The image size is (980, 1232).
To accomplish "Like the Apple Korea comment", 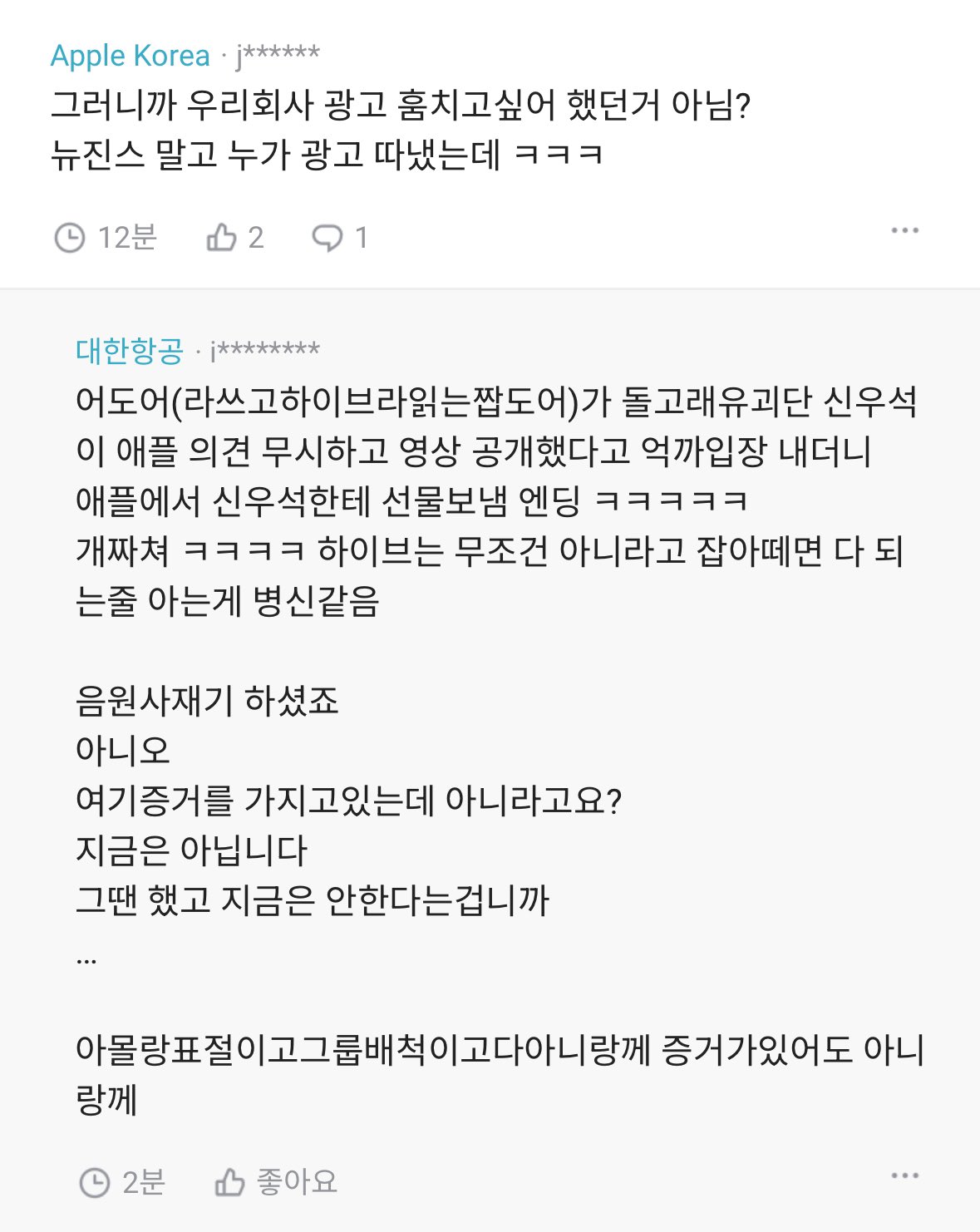I will 223,238.
